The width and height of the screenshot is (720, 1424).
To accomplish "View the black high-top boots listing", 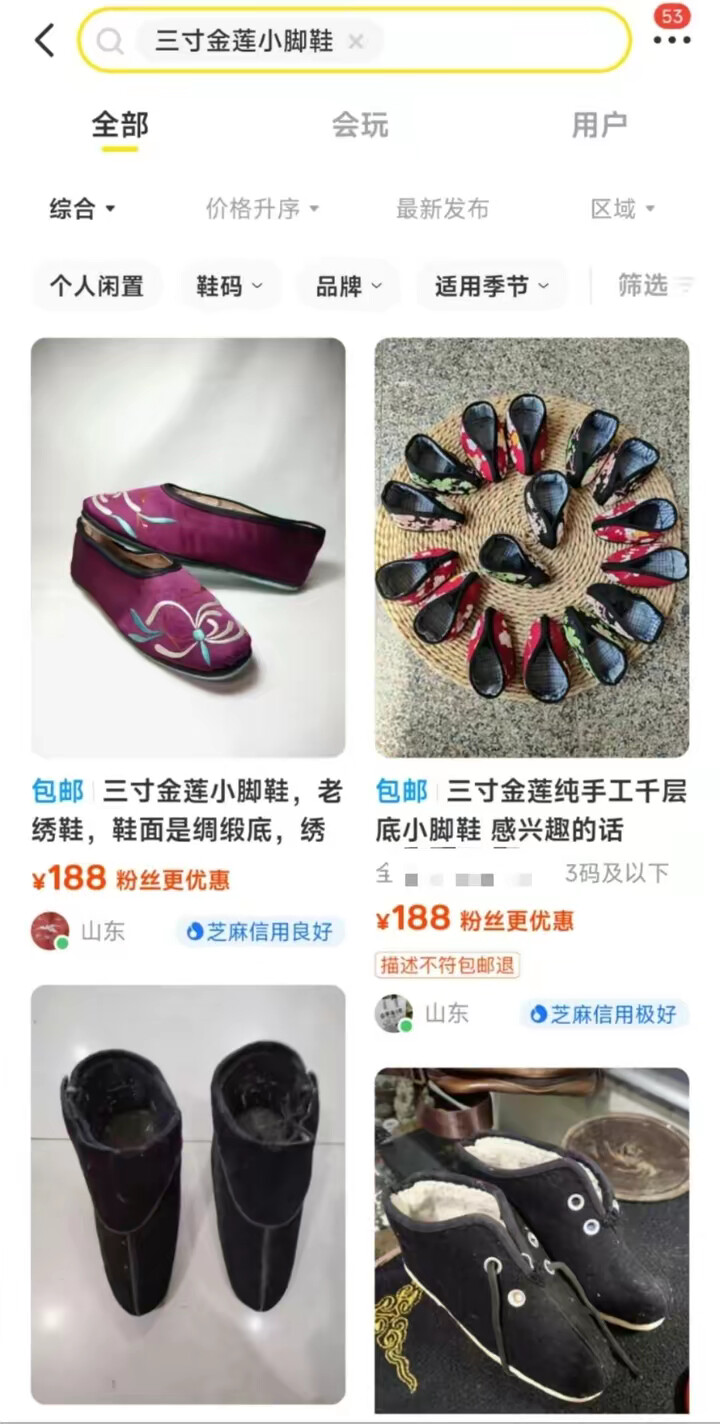I will pyautogui.click(x=188, y=1194).
